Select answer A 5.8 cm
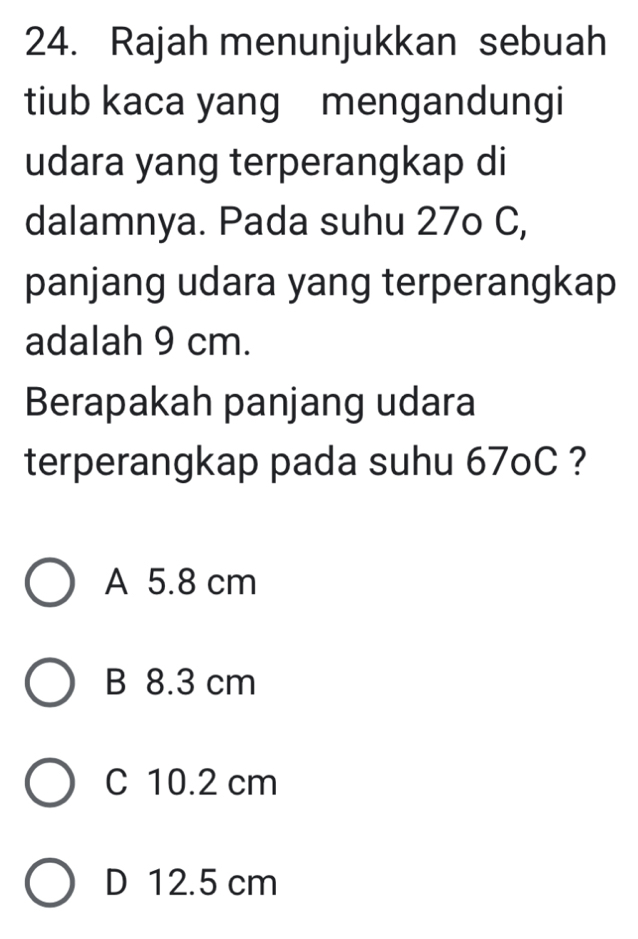This screenshot has width=638, height=939. pyautogui.click(x=49, y=581)
